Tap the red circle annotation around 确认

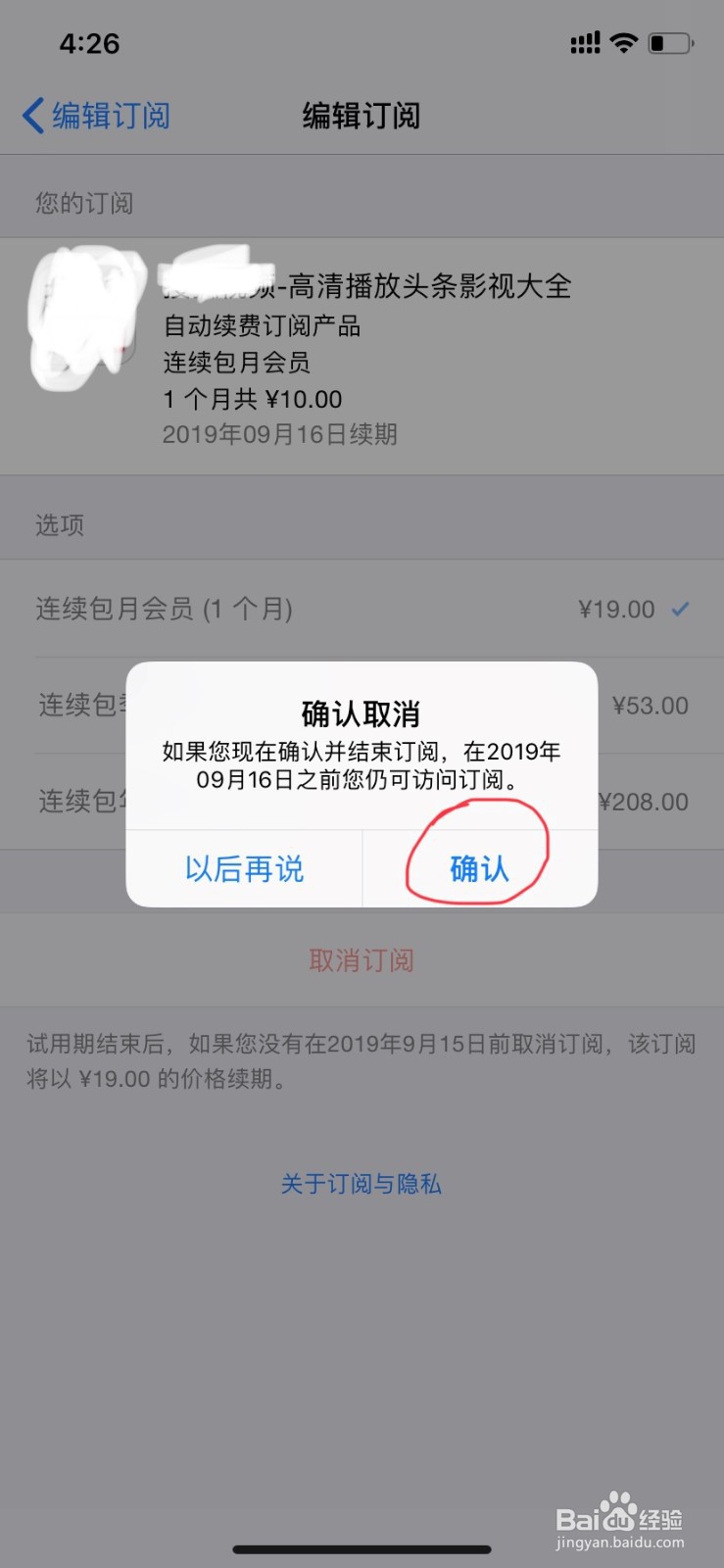pos(479,853)
